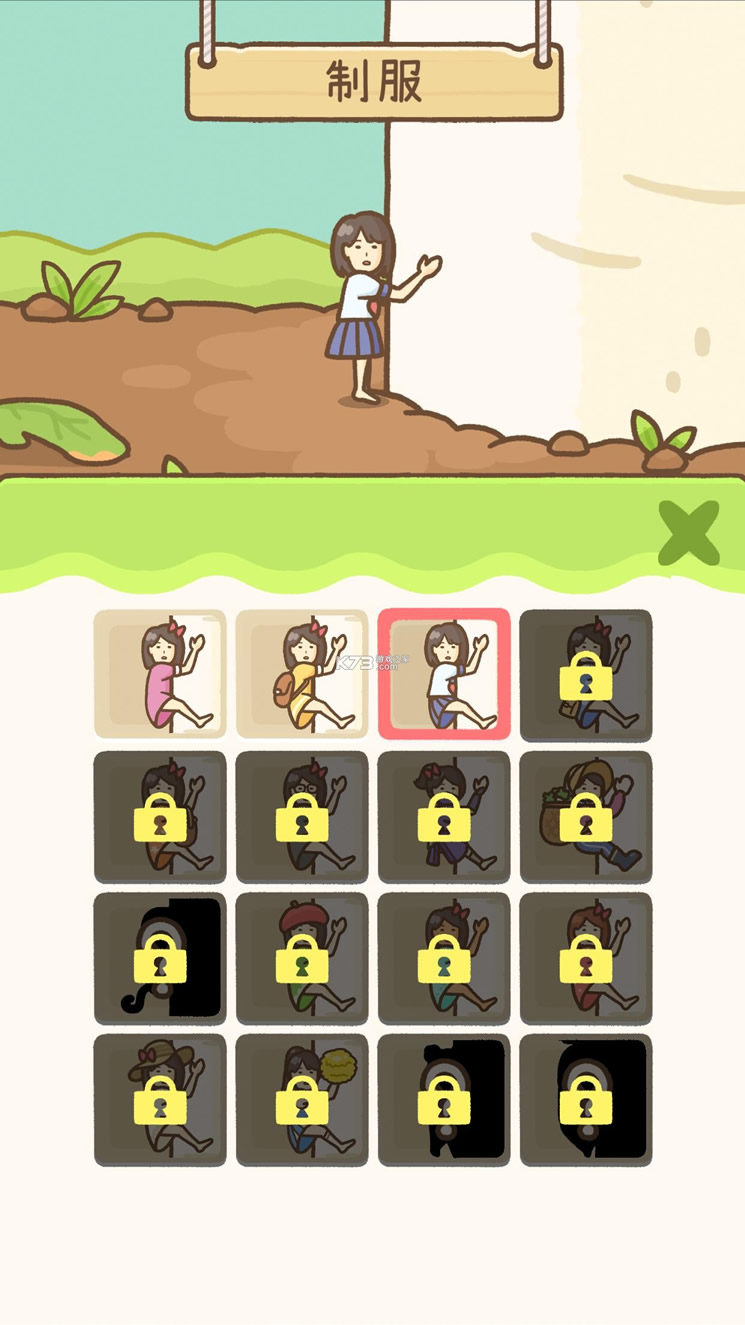This screenshot has width=745, height=1325.
Task: Select the pink dress outfit
Action: [x=160, y=674]
